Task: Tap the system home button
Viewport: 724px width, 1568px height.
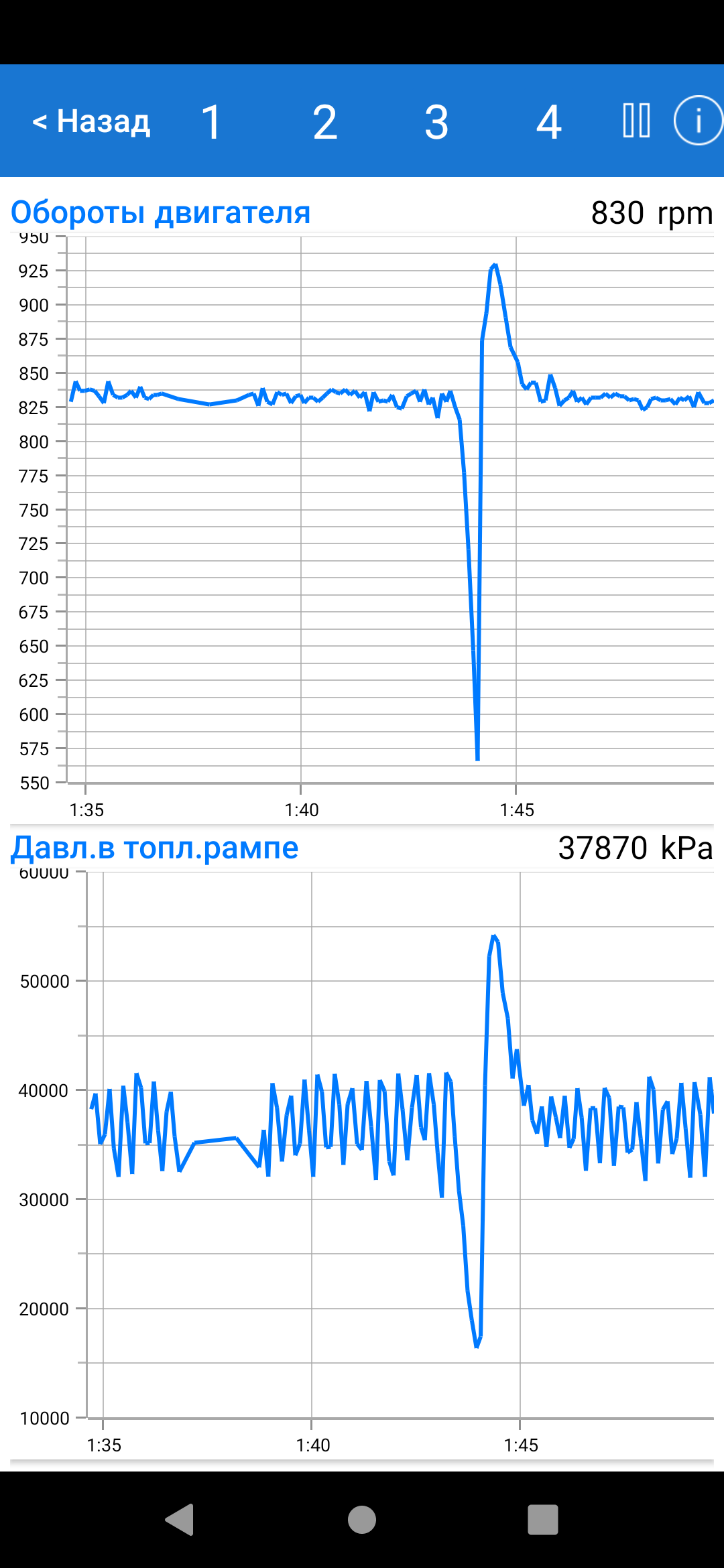Action: click(362, 1519)
